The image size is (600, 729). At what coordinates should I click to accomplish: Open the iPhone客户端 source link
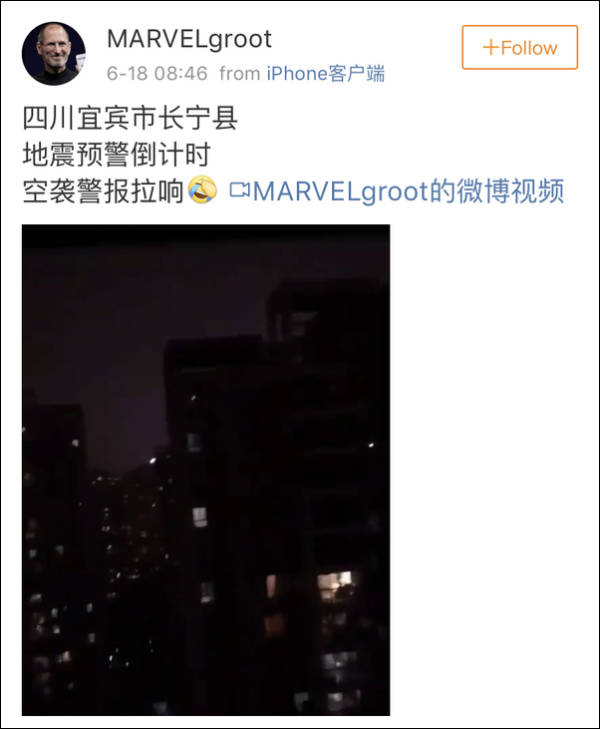325,73
